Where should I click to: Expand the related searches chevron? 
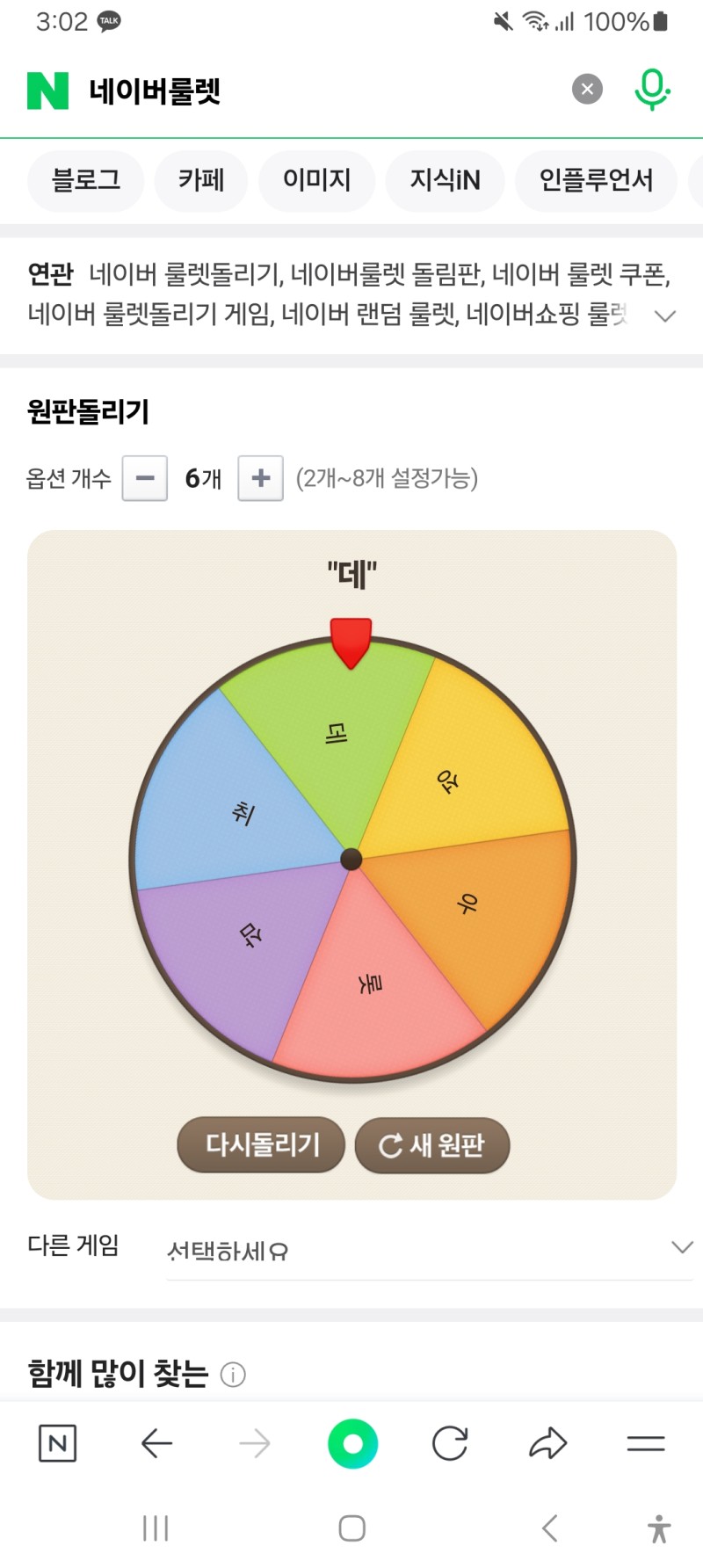point(665,318)
